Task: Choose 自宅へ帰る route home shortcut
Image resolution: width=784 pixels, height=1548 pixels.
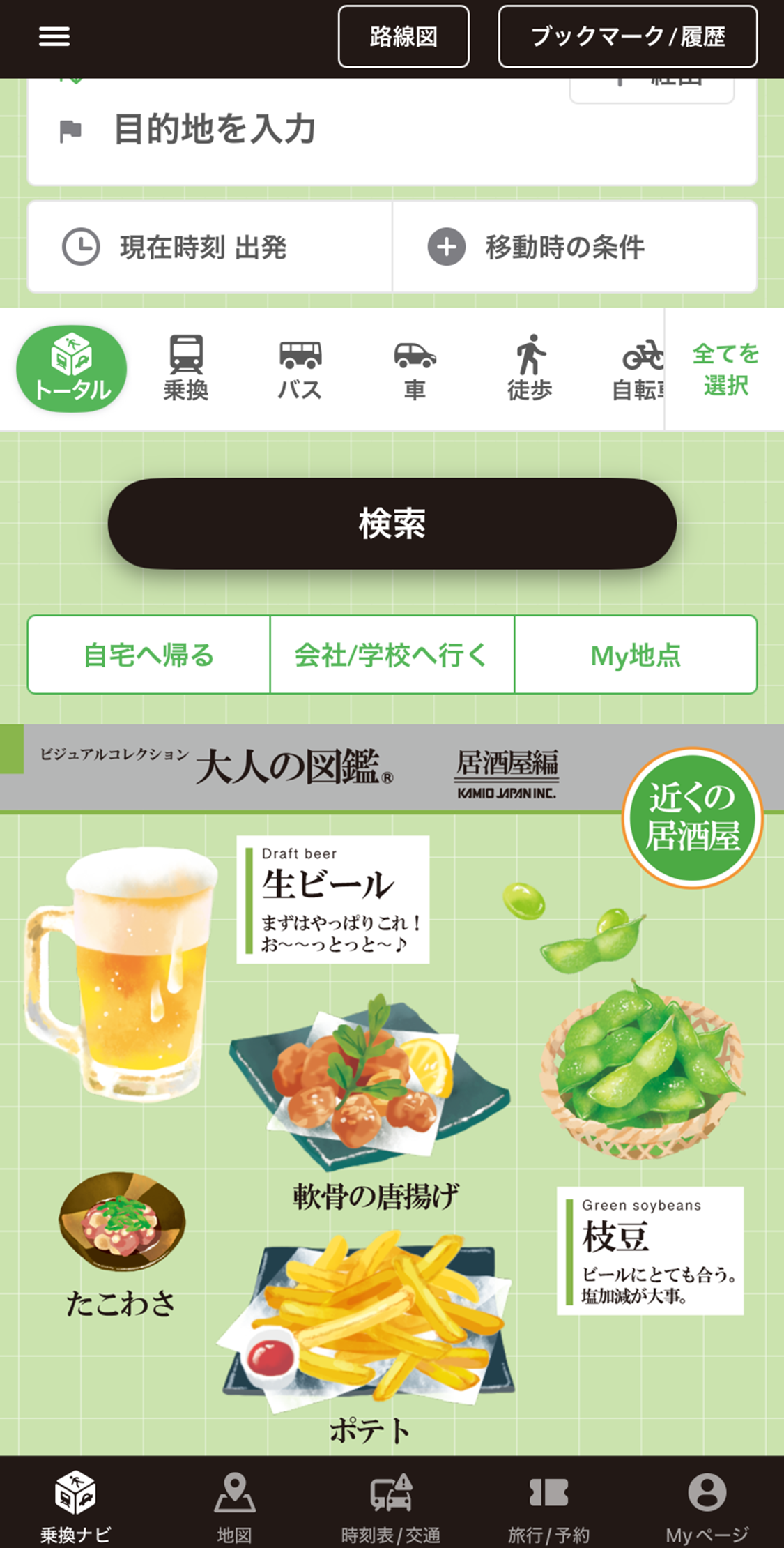Action: (149, 655)
